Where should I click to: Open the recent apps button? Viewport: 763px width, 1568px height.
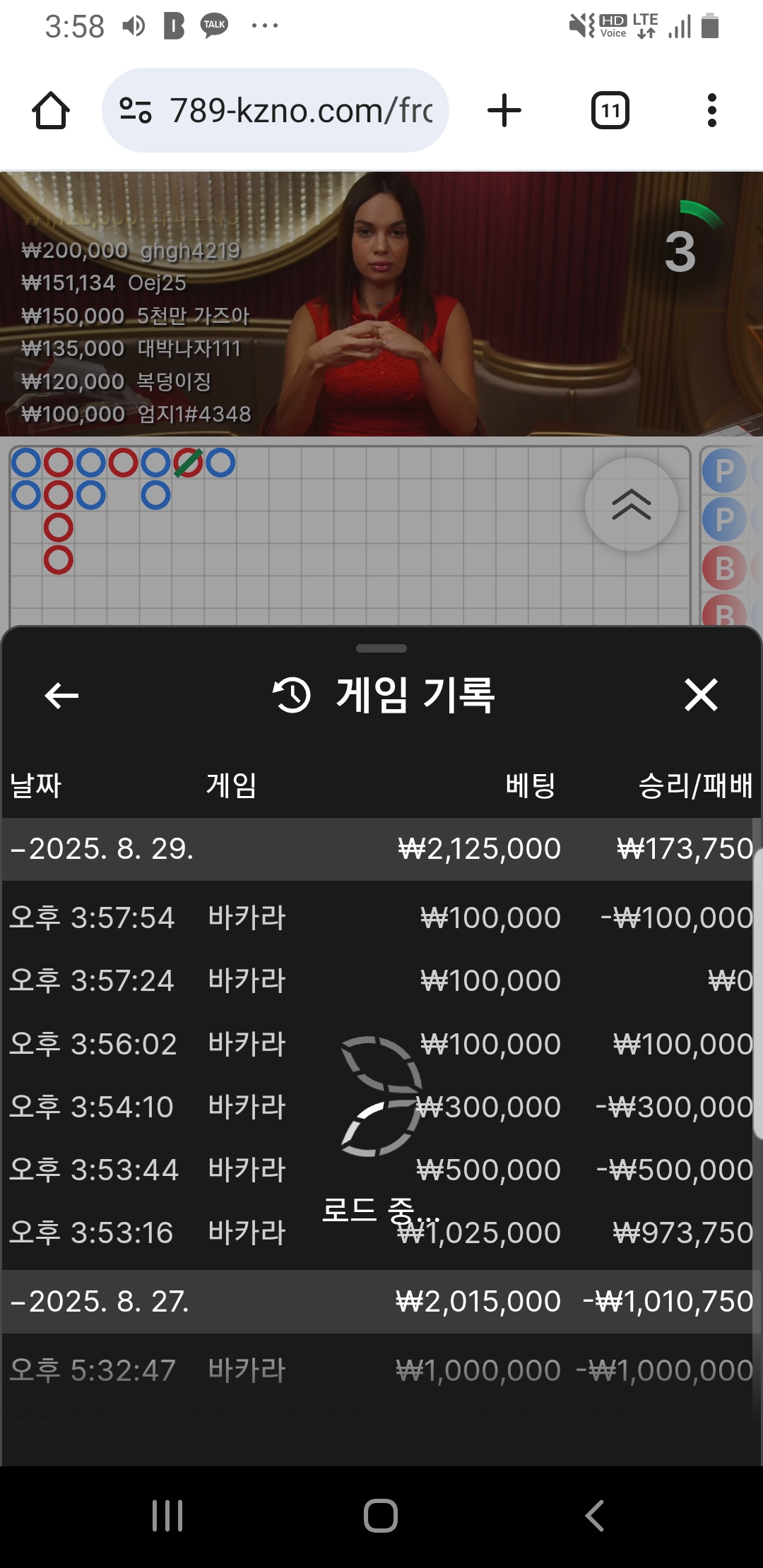pos(167,1516)
